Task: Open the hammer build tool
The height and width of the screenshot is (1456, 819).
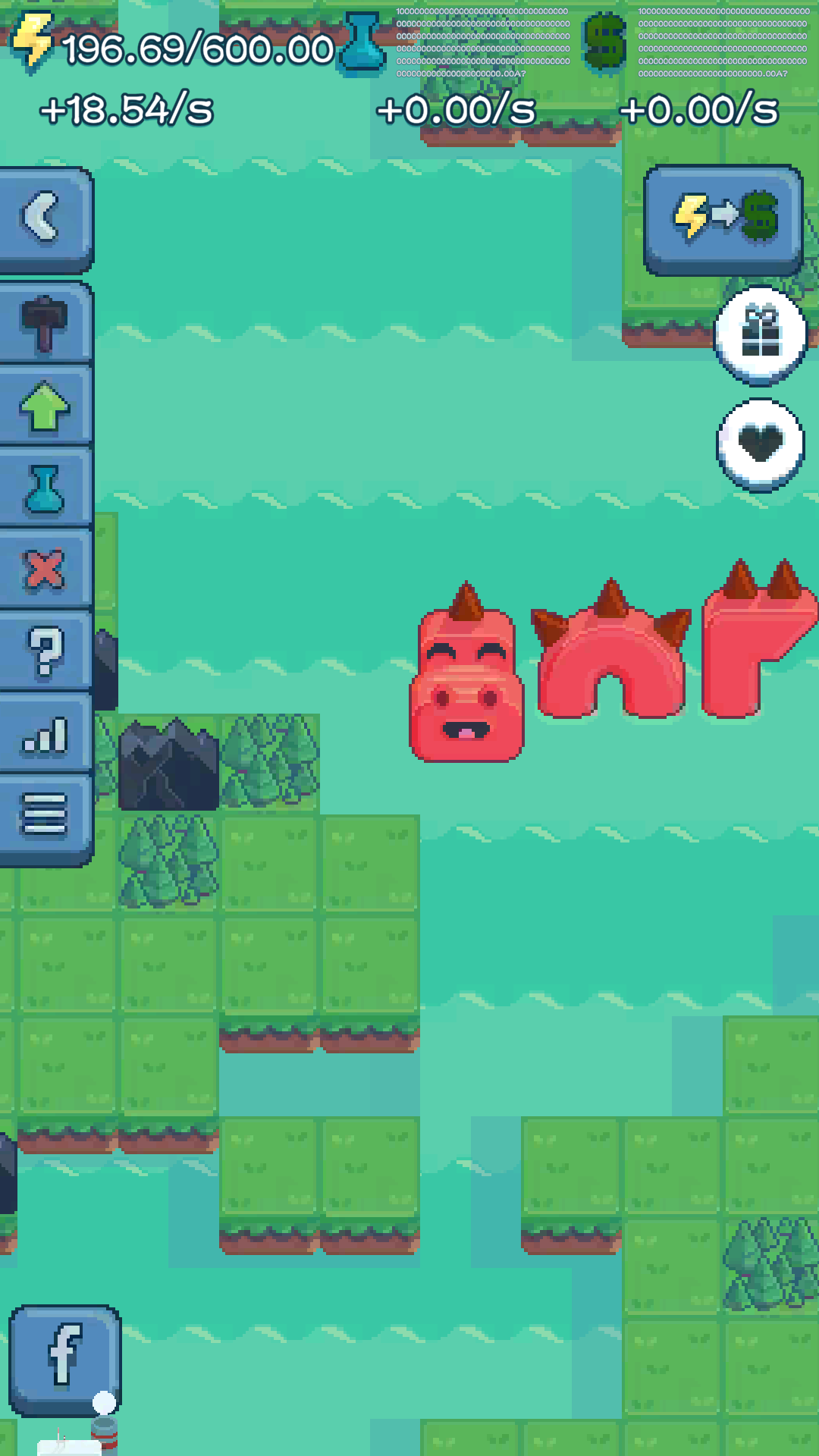Action: pos(44,324)
